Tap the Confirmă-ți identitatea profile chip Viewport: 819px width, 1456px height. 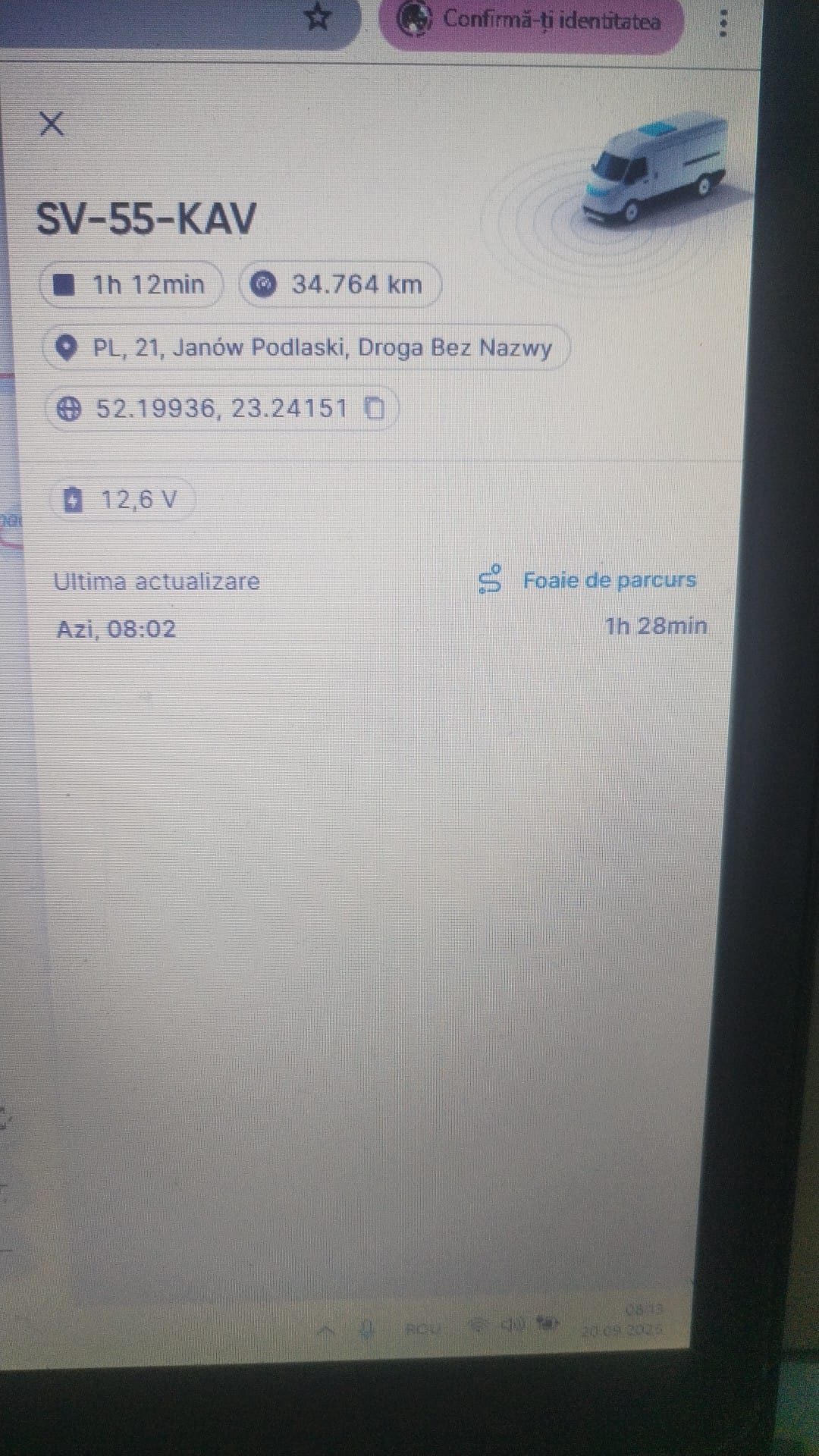(532, 21)
